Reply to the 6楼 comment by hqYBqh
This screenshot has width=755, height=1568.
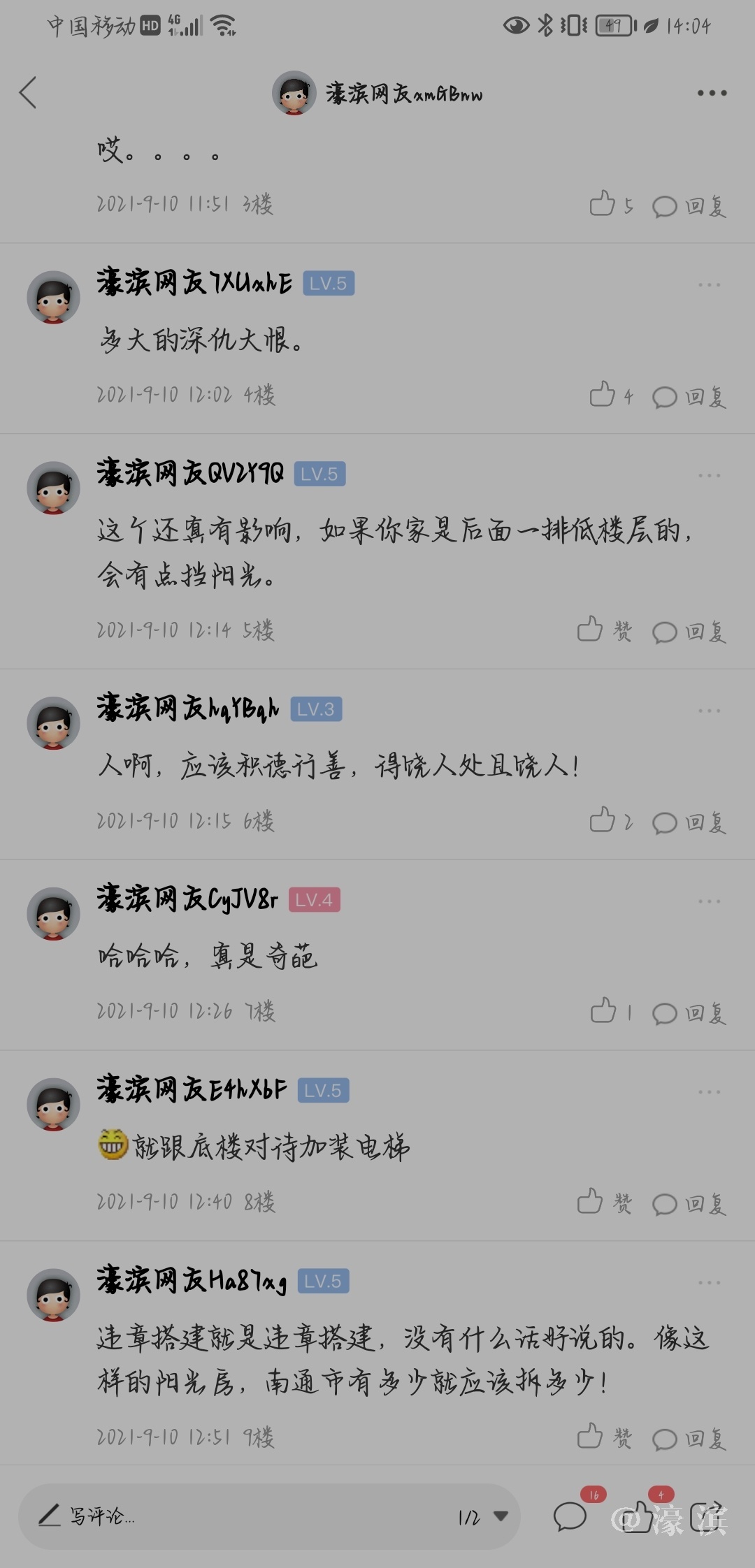(690, 822)
